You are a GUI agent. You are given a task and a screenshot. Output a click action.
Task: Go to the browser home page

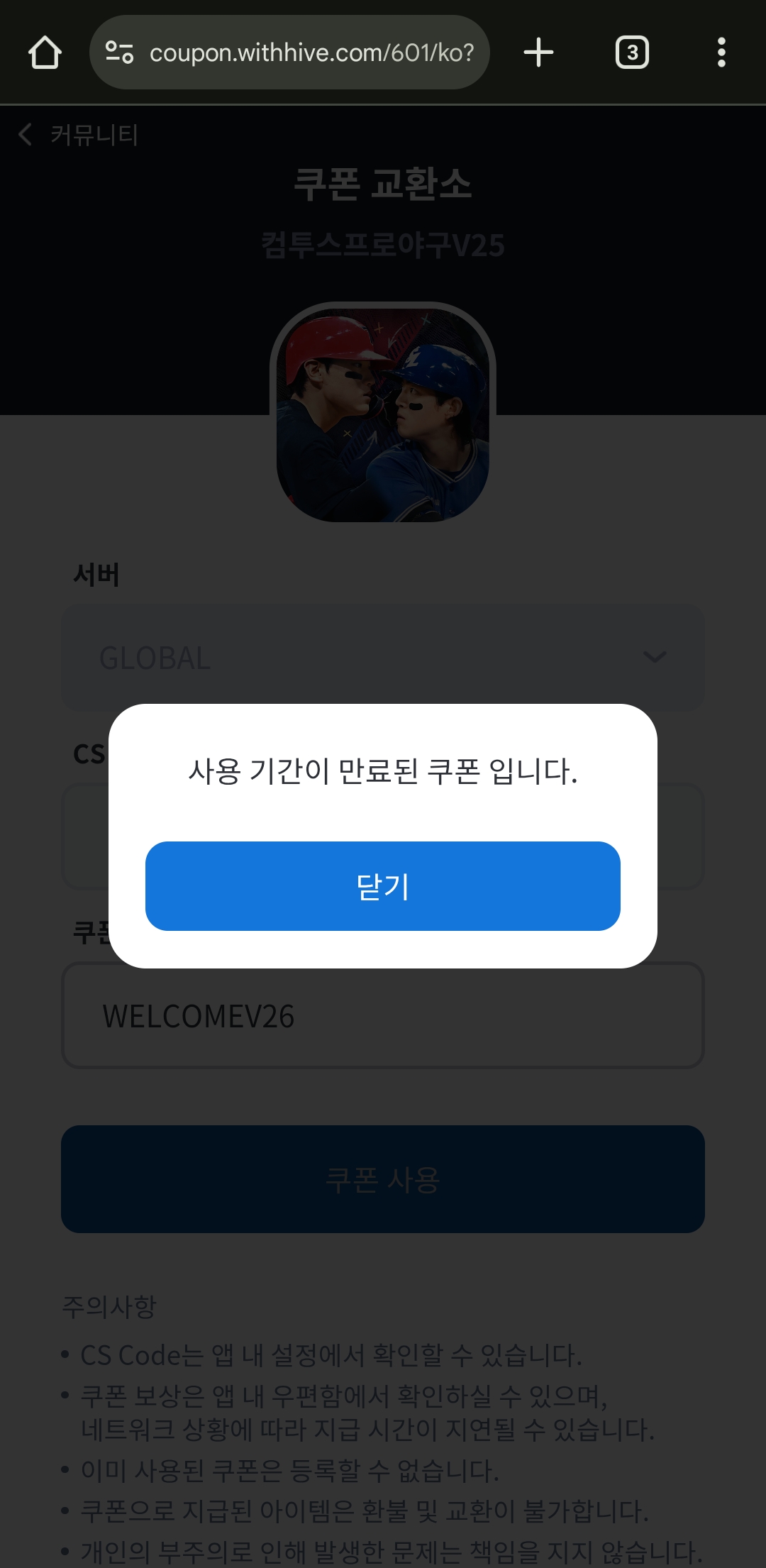[x=45, y=53]
